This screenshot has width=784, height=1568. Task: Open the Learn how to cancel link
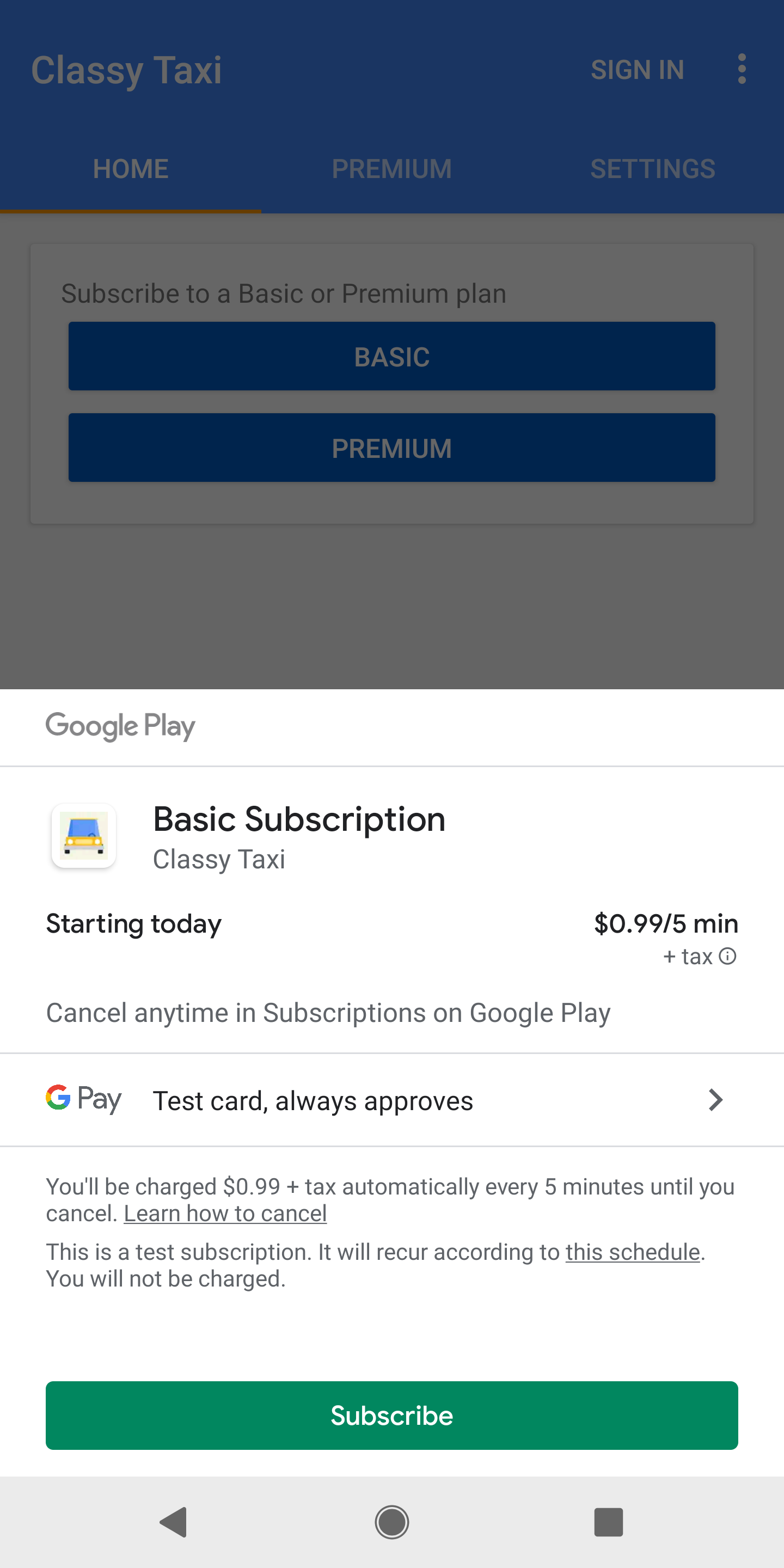(x=225, y=1213)
